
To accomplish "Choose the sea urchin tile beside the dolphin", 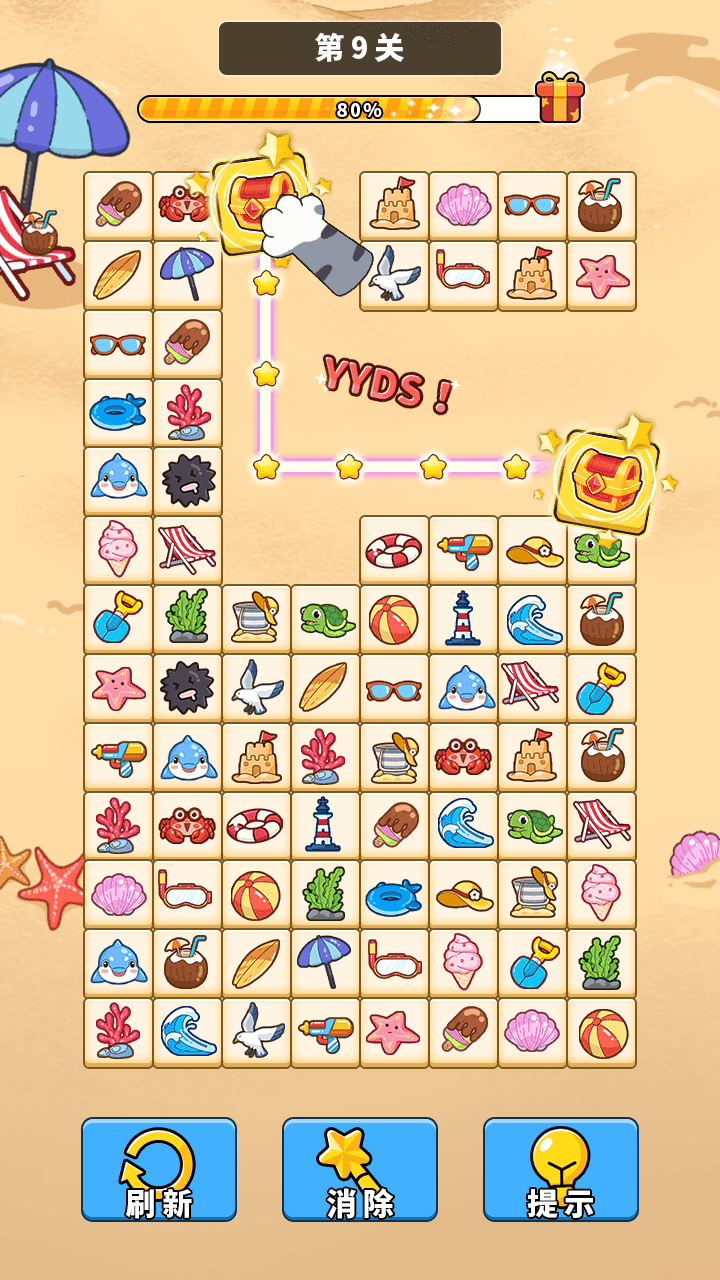I will click(187, 481).
